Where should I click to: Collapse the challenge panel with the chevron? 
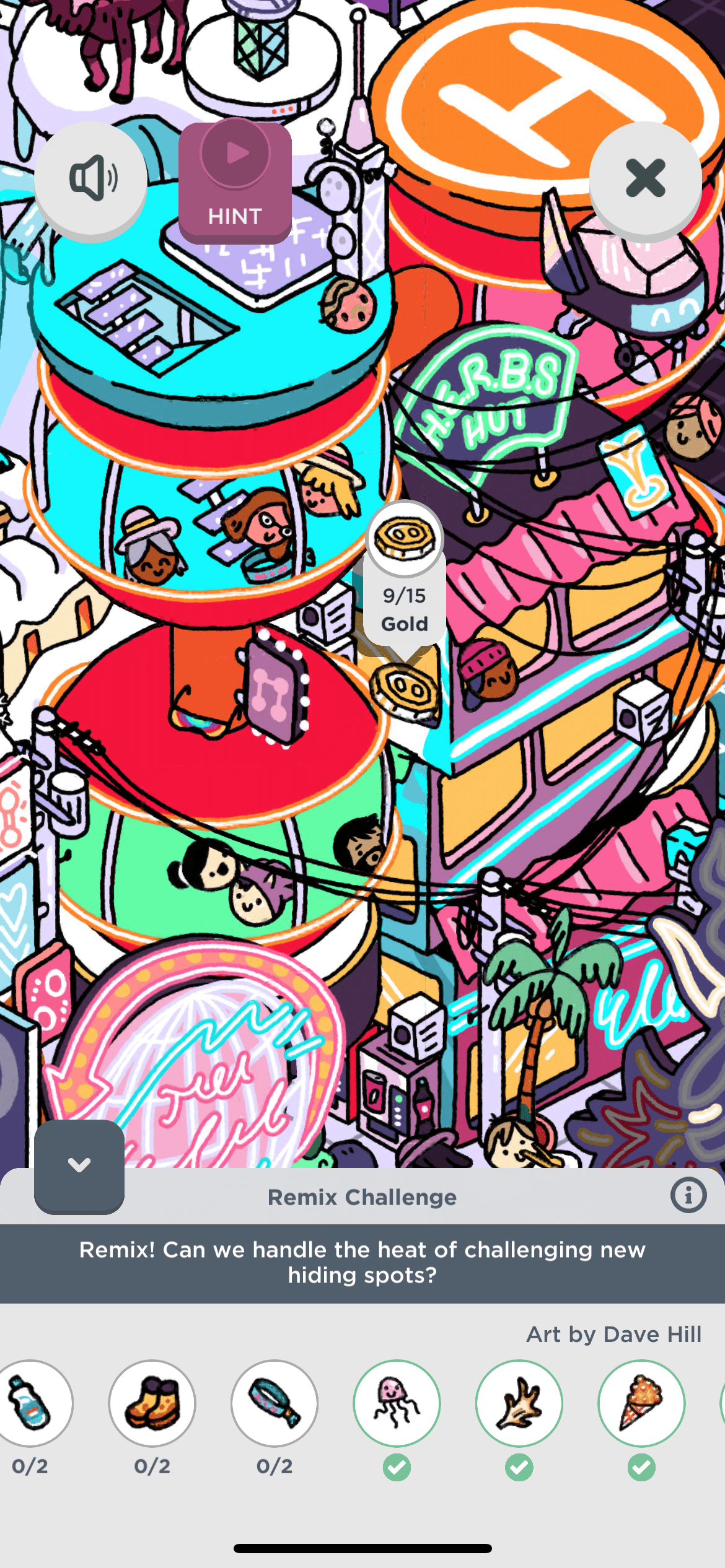coord(79,1166)
